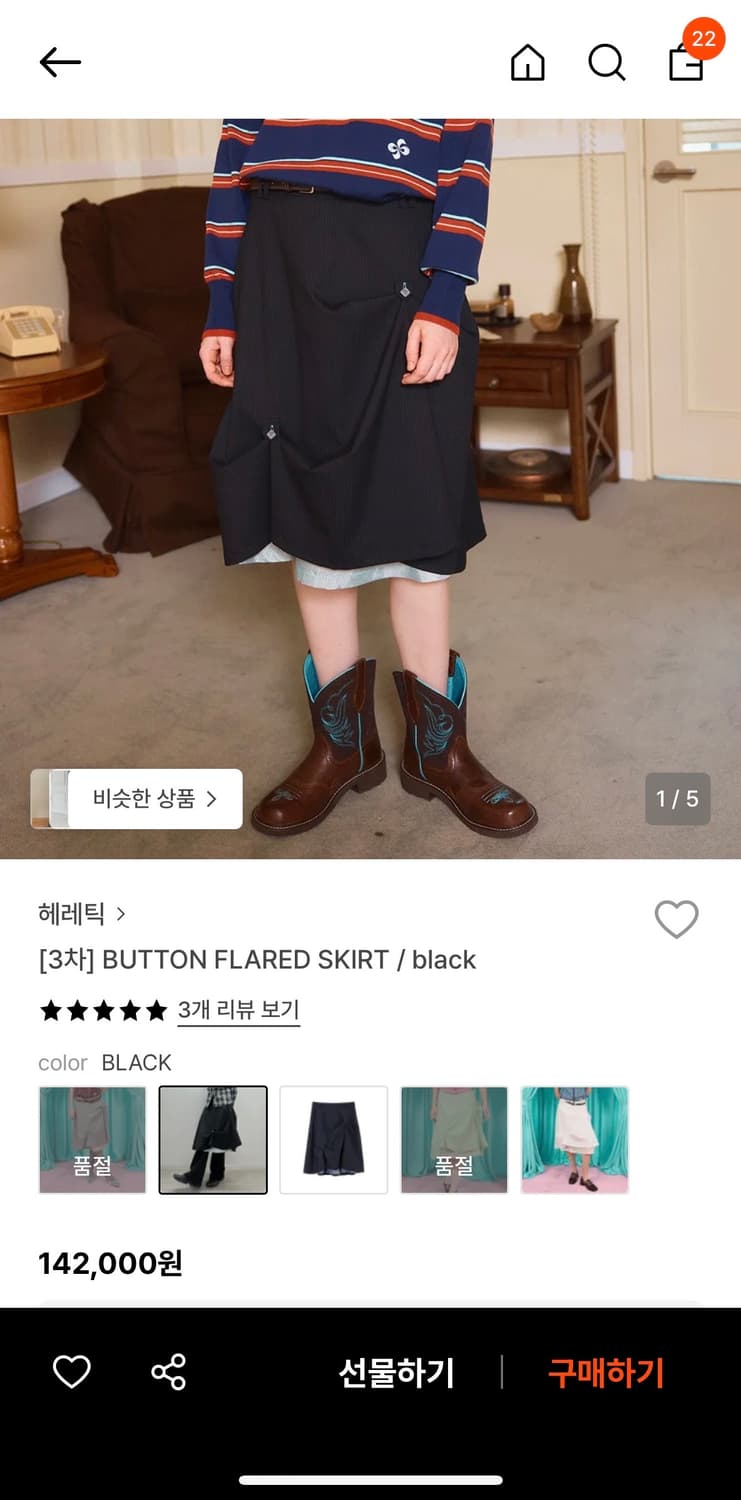Screen dimensions: 741x1500
Task: Select the sold-out 품절 beige skirt option
Action: click(x=454, y=1139)
